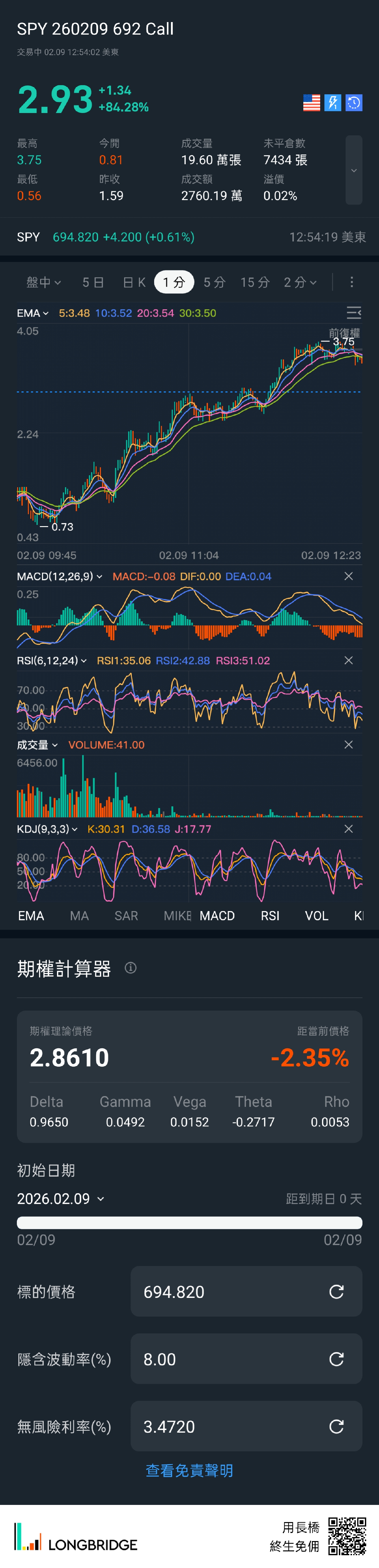
Task: Show info for 期權計算器
Action: 131,968
